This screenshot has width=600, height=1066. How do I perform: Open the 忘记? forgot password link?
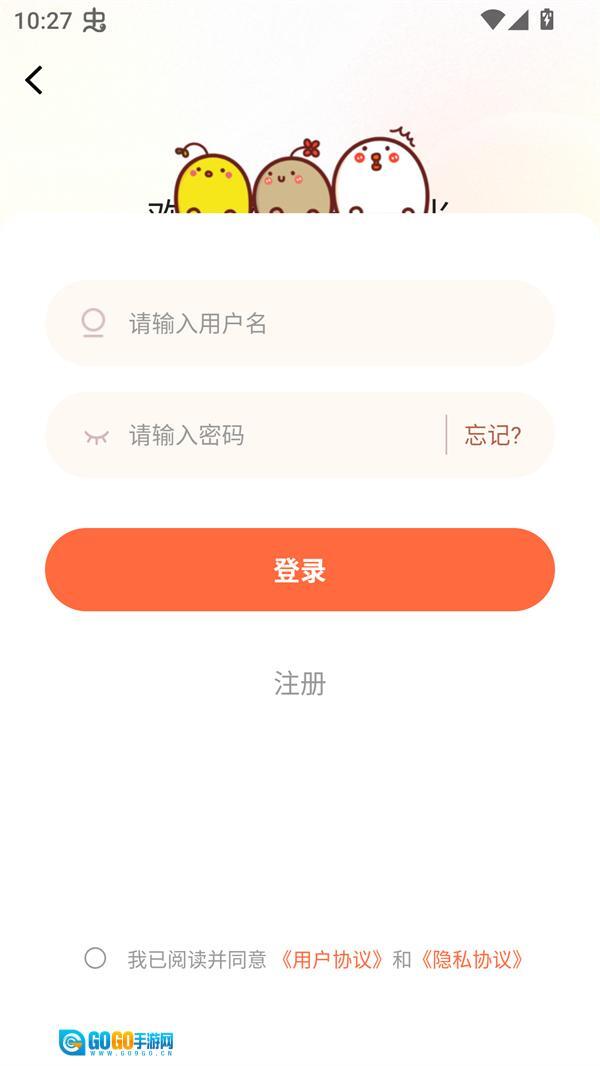(493, 435)
